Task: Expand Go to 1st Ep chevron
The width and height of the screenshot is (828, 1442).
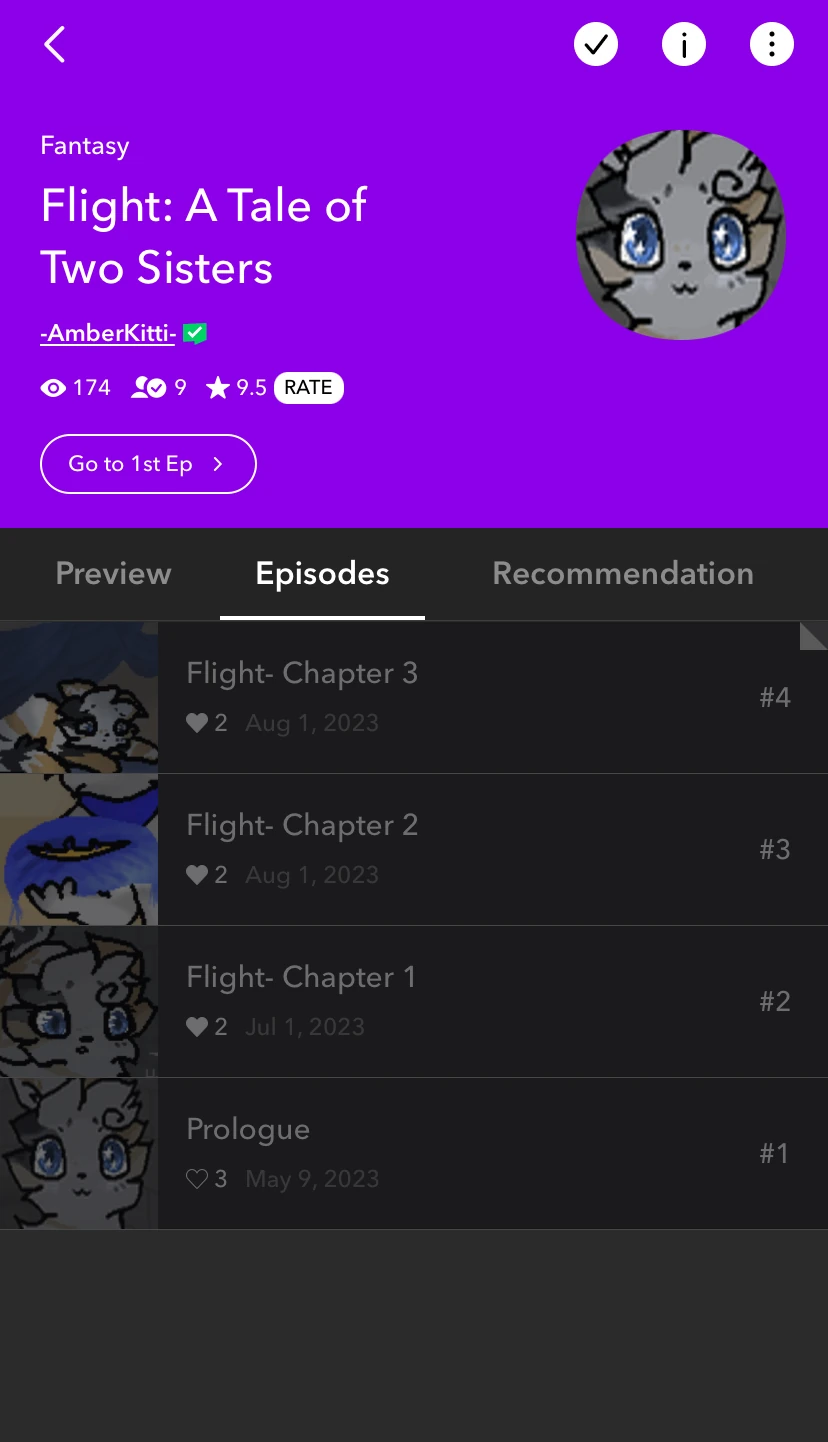Action: (218, 464)
